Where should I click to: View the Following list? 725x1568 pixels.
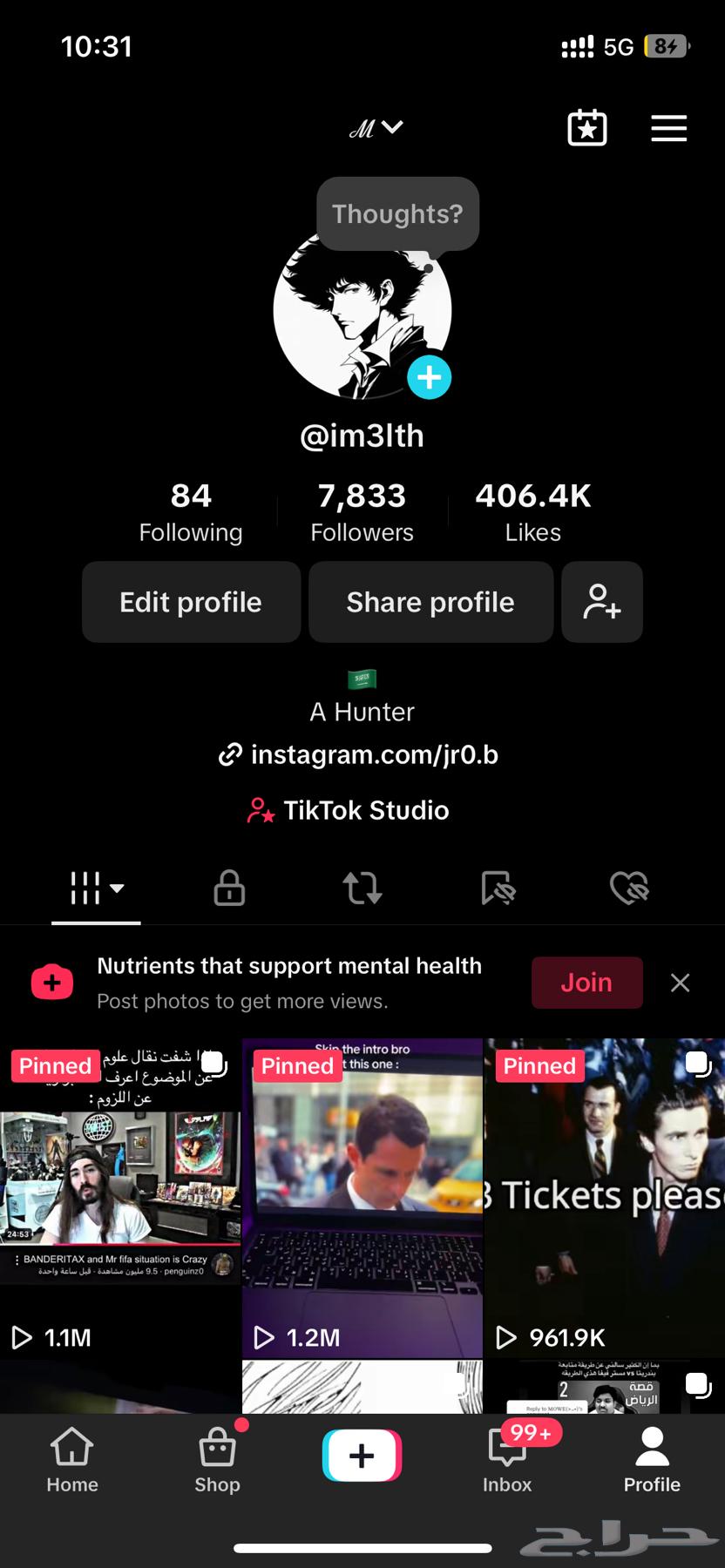(191, 513)
